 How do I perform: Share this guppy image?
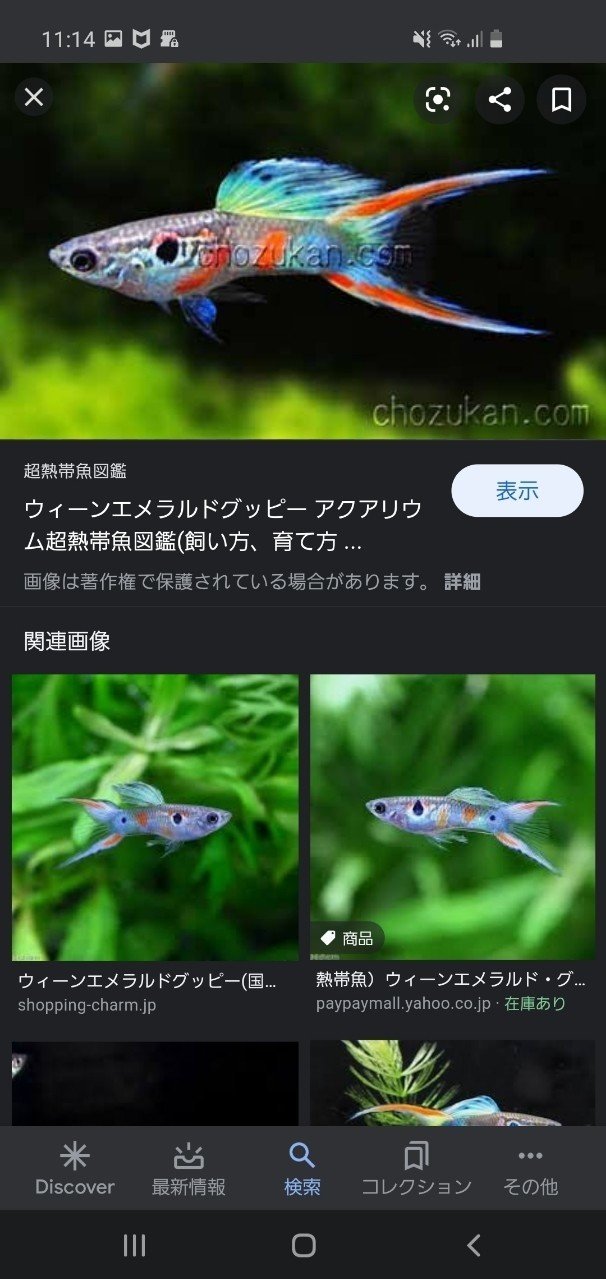(x=500, y=99)
